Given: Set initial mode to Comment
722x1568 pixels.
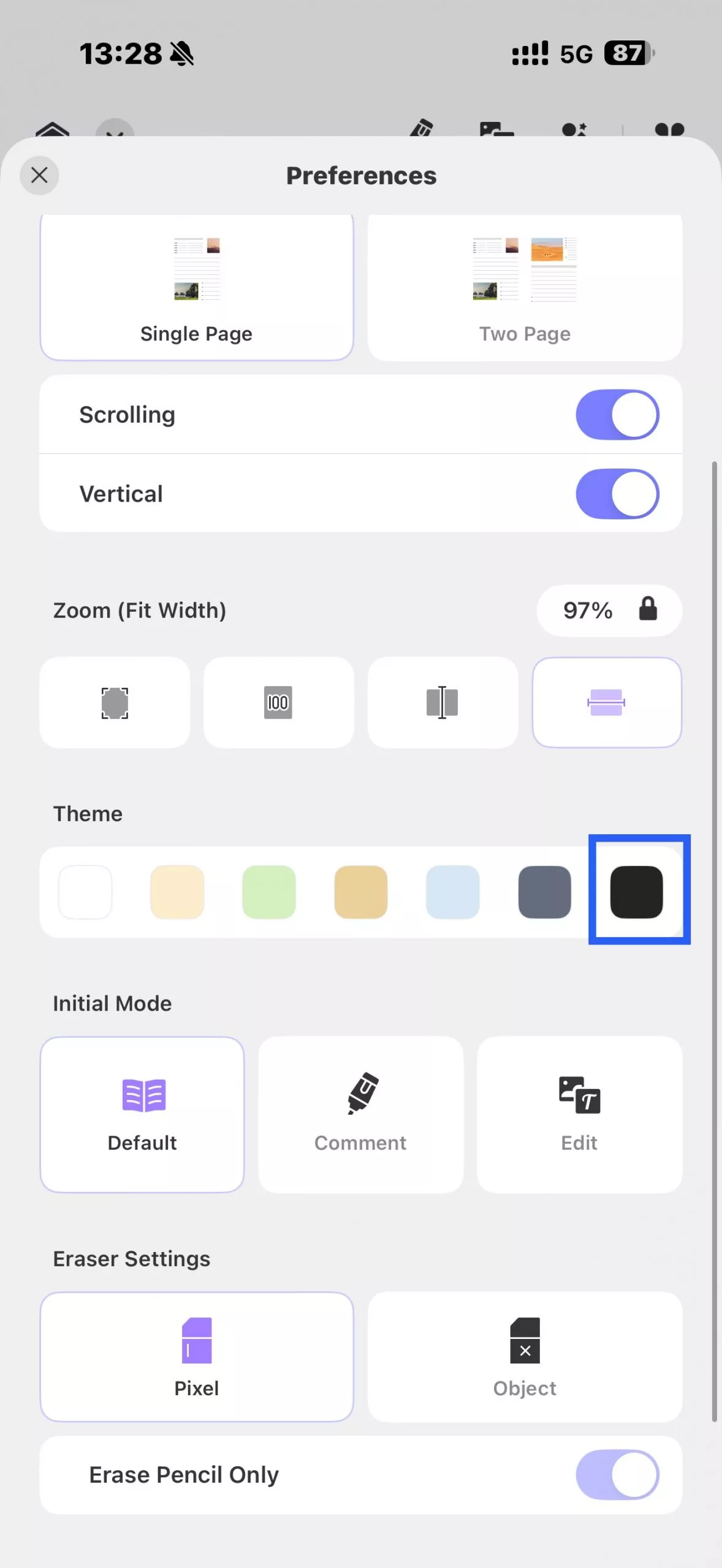Looking at the screenshot, I should pyautogui.click(x=360, y=1114).
